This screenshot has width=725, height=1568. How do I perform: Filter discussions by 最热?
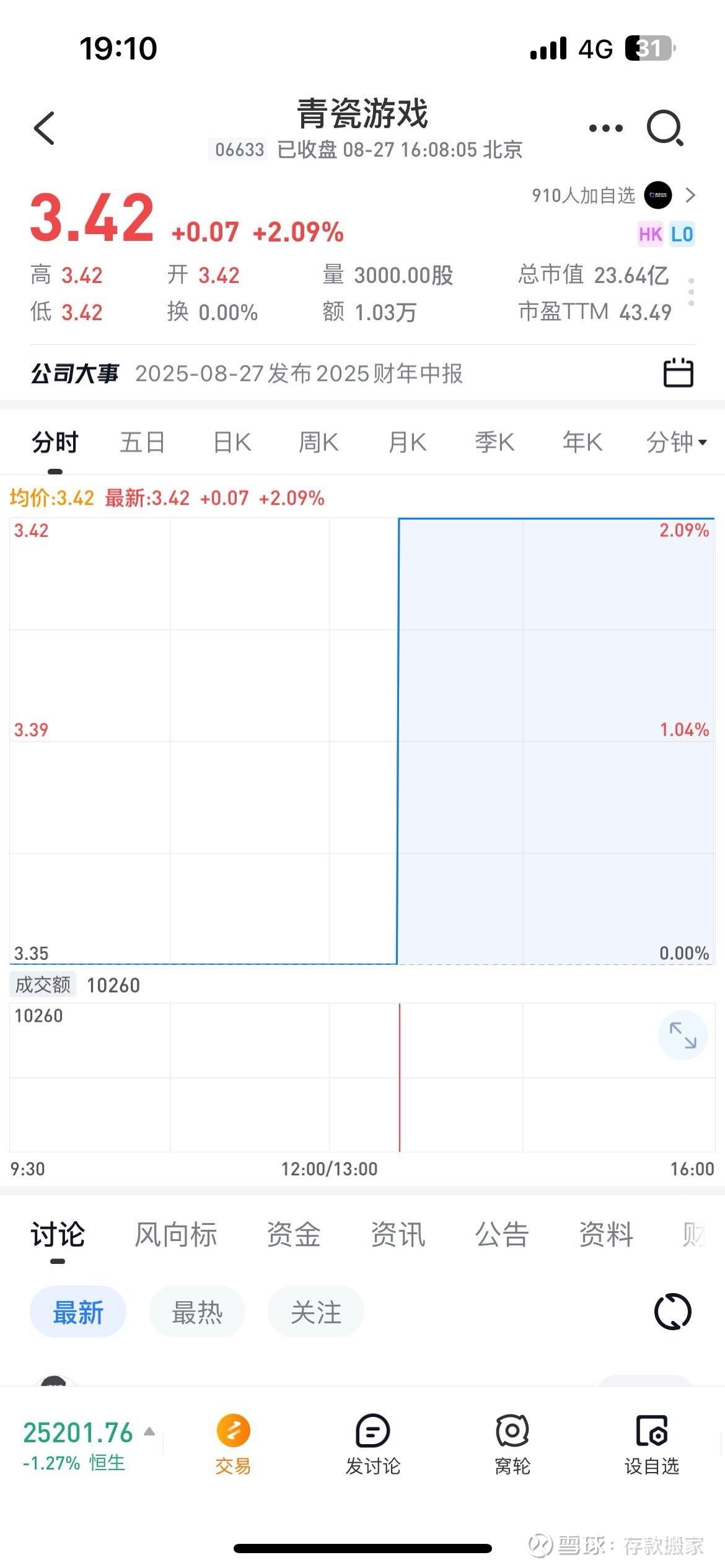tap(197, 1312)
